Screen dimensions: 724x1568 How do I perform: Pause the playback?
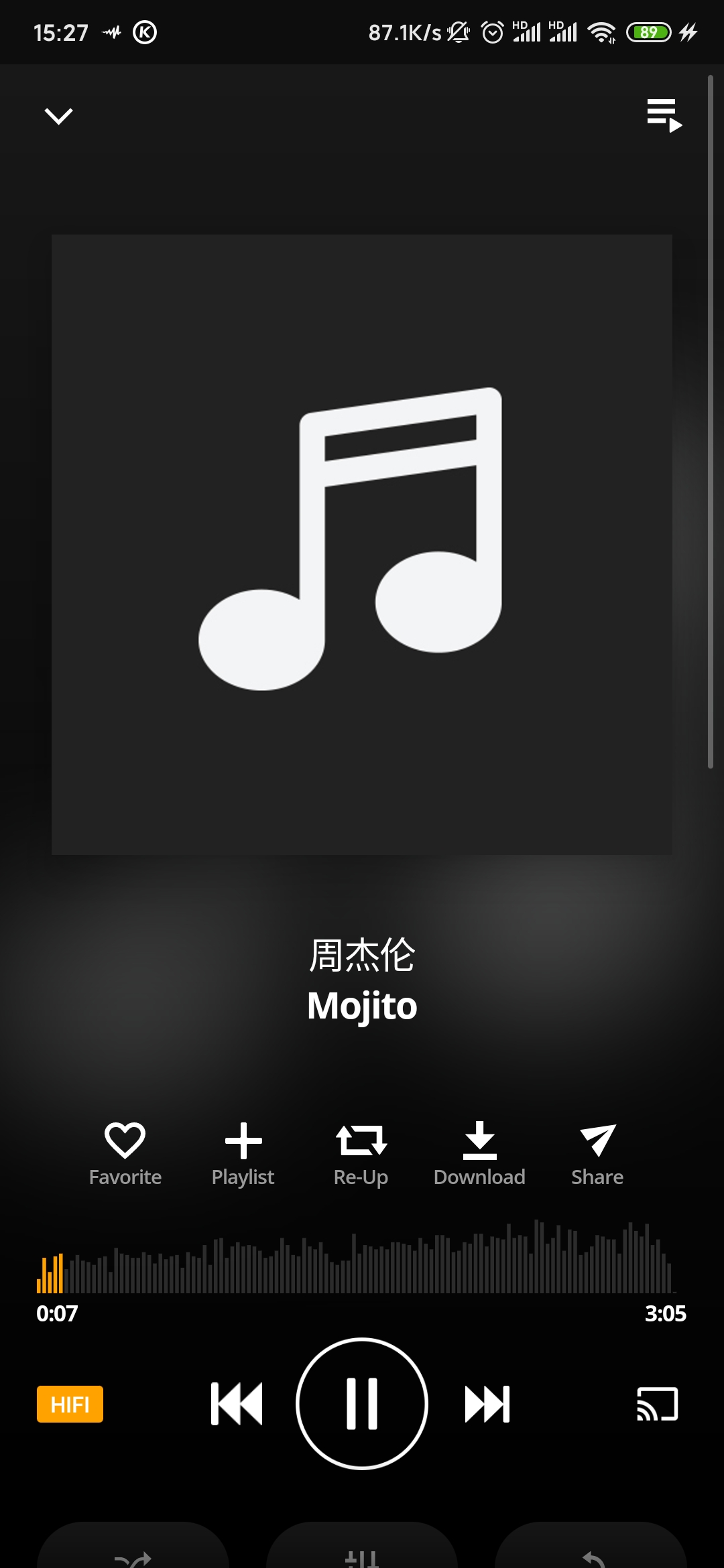point(362,1404)
